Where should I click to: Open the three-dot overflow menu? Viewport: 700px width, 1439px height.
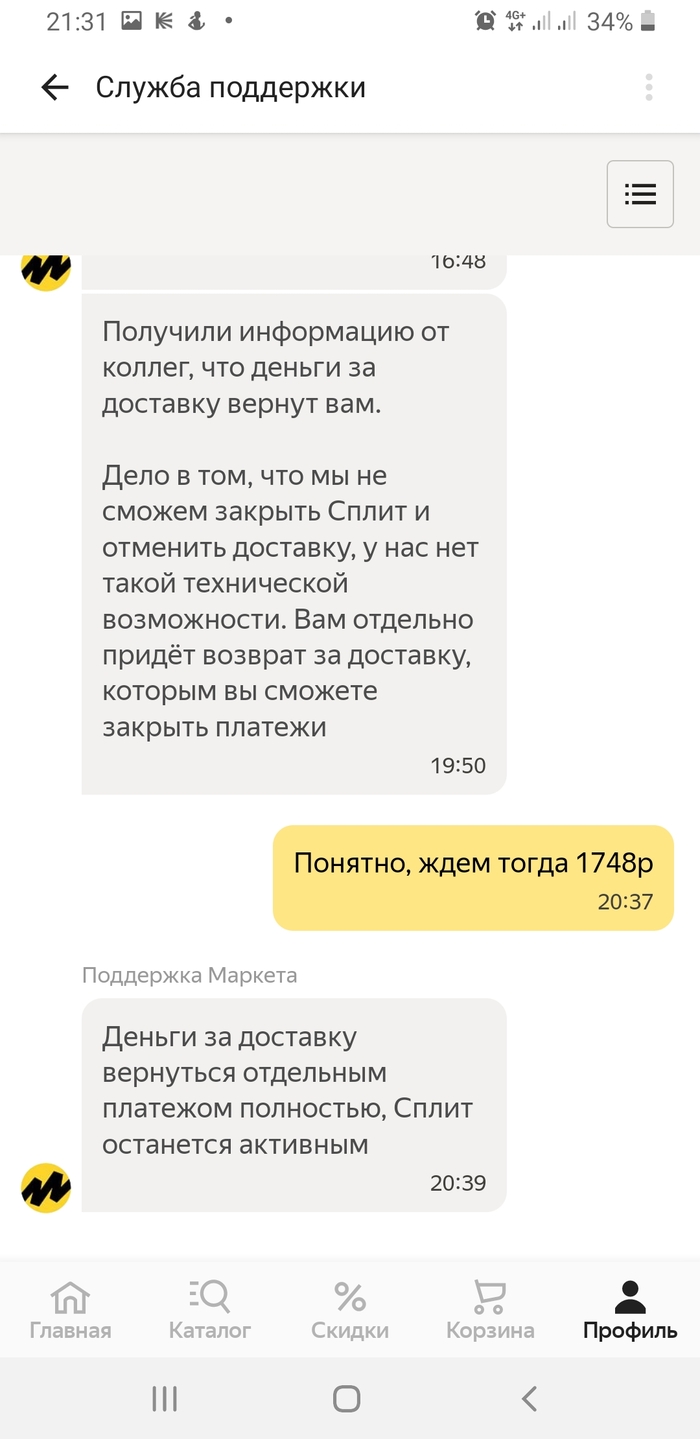(x=649, y=88)
